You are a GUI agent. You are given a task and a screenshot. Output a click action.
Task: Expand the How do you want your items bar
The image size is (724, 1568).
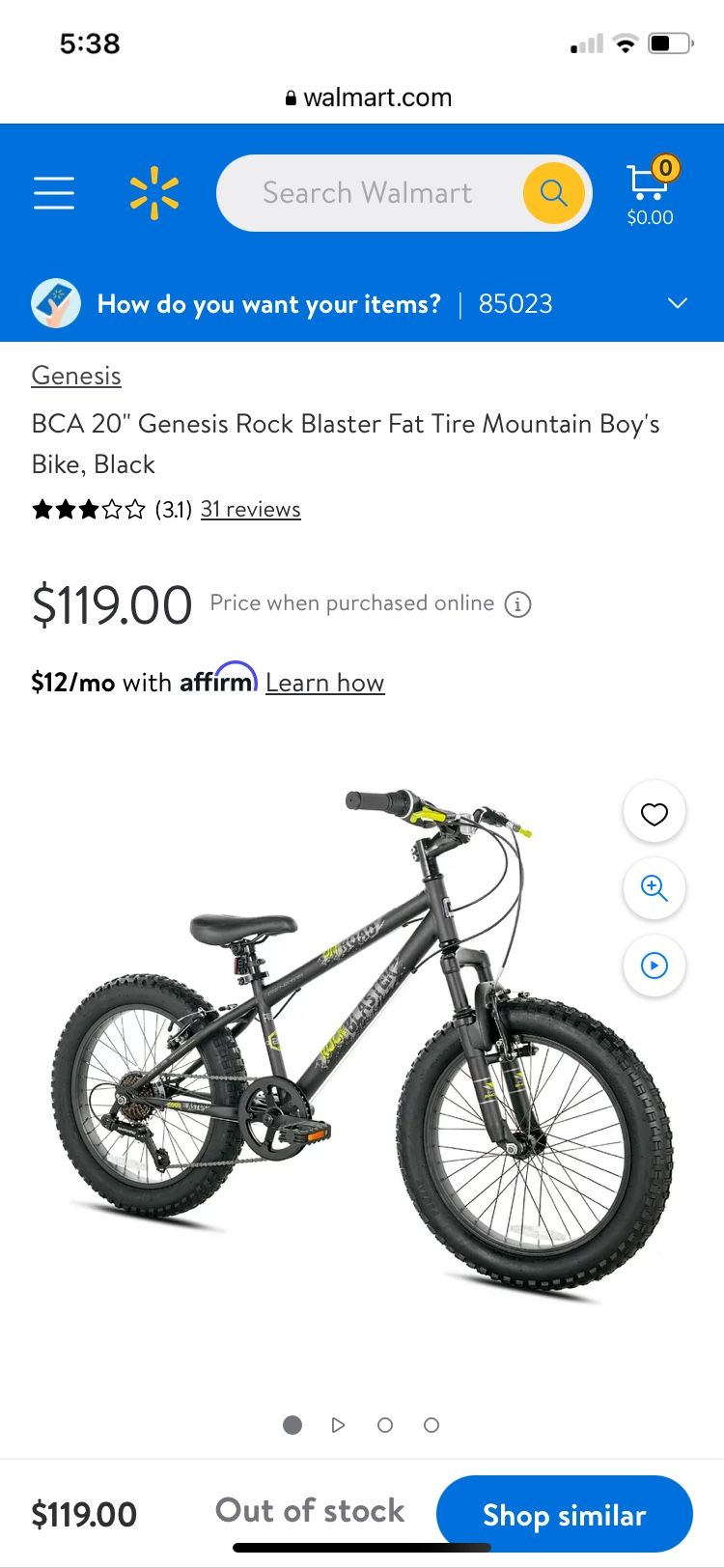click(x=362, y=304)
